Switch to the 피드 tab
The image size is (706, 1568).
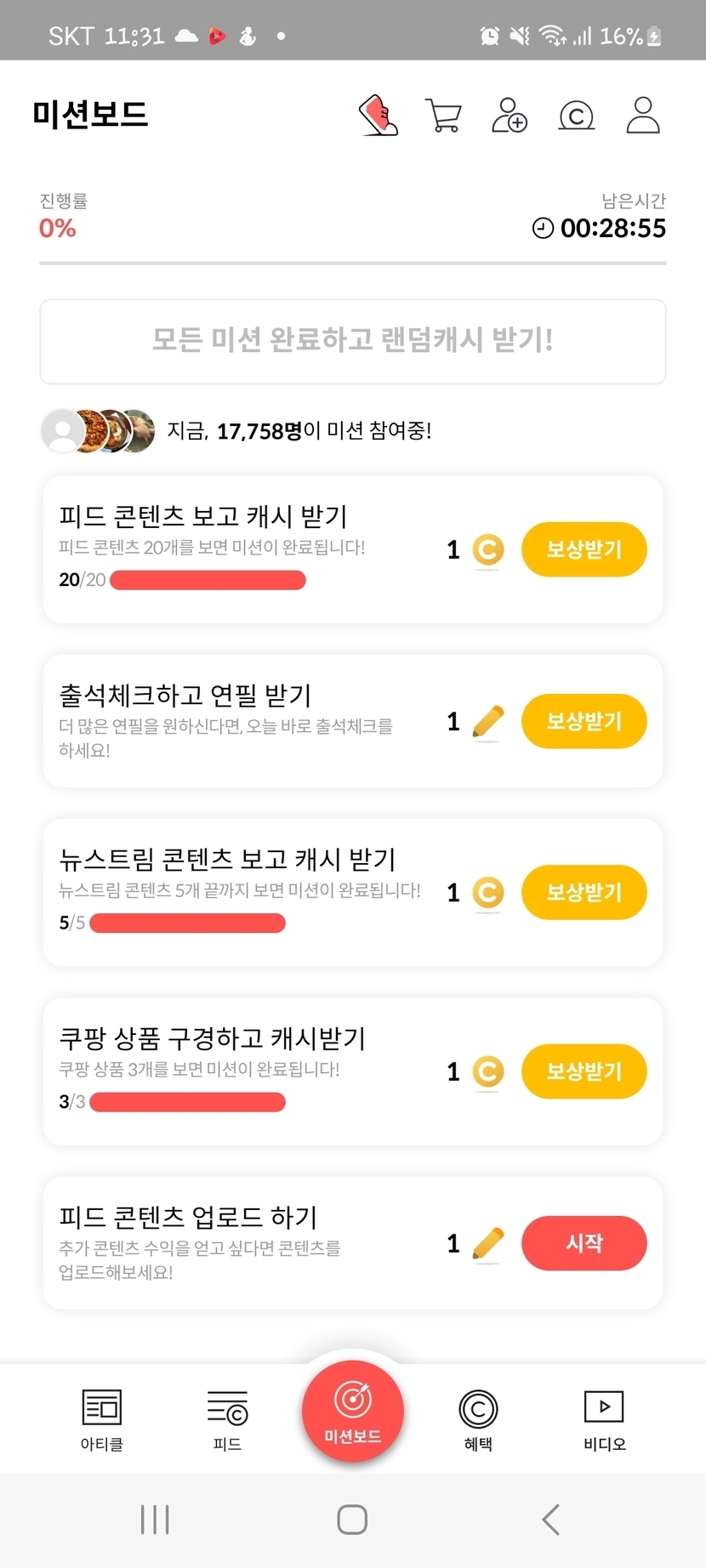(227, 1420)
